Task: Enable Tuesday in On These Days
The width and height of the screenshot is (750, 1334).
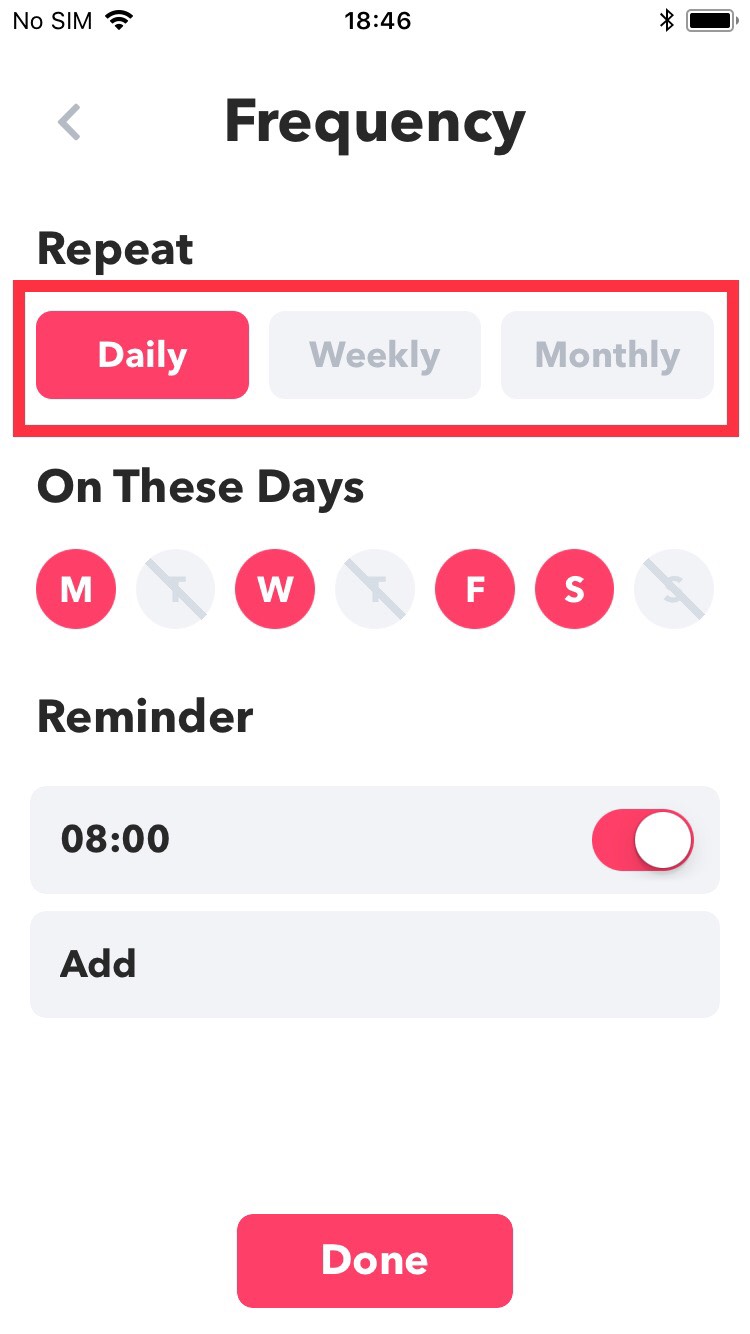Action: pyautogui.click(x=175, y=589)
